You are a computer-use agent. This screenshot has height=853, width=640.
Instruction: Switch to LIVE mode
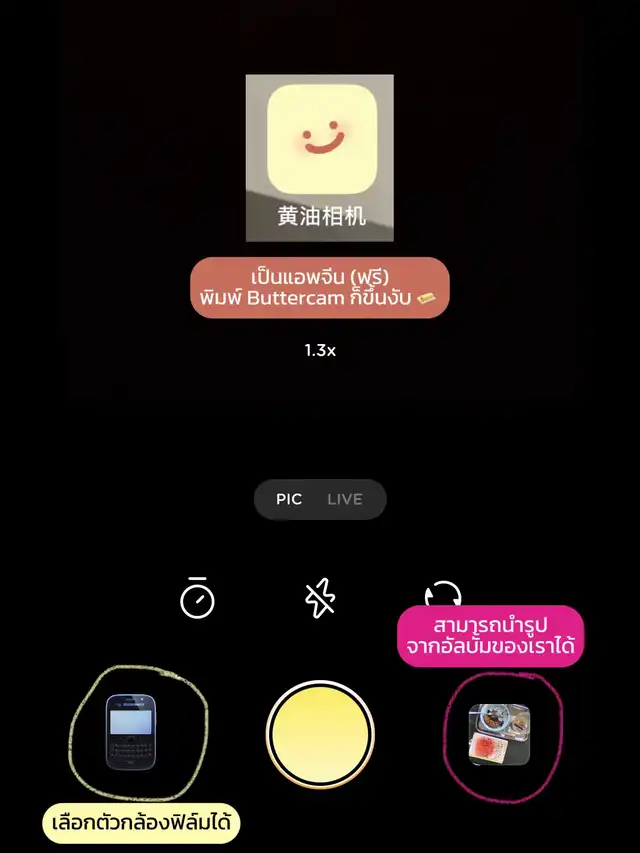[x=344, y=499]
